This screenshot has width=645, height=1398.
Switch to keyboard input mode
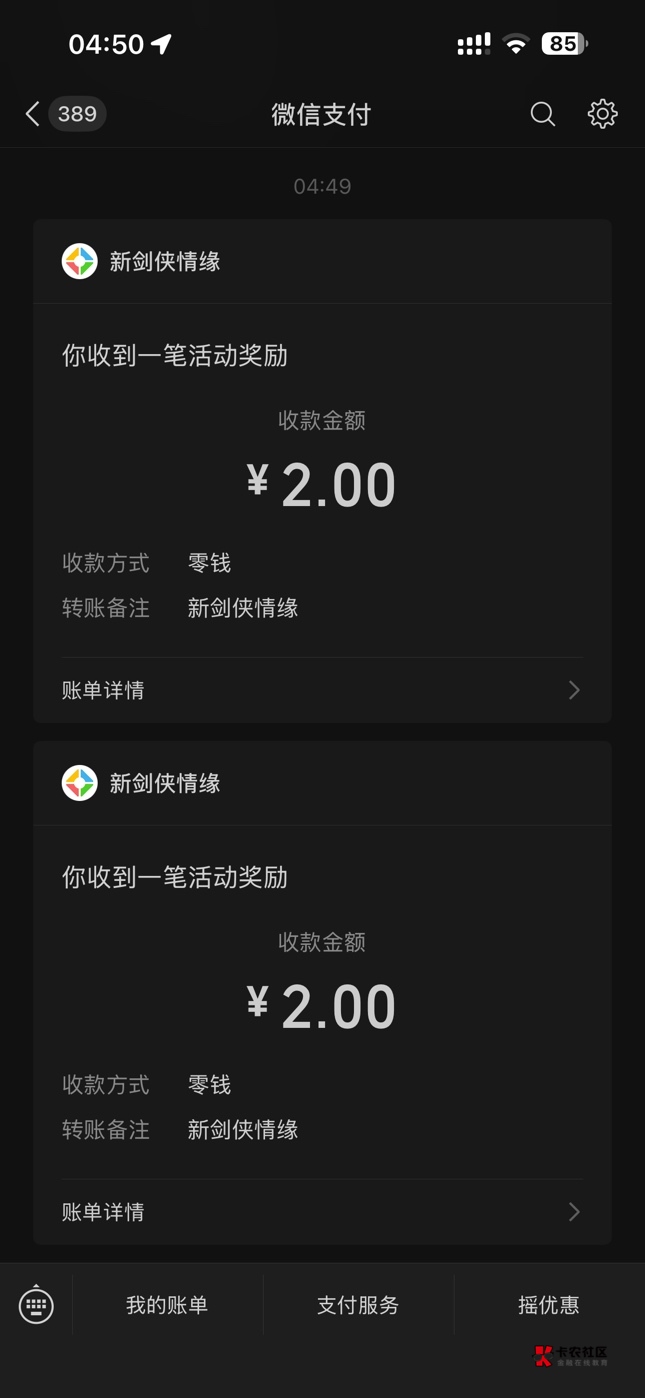coord(36,1304)
